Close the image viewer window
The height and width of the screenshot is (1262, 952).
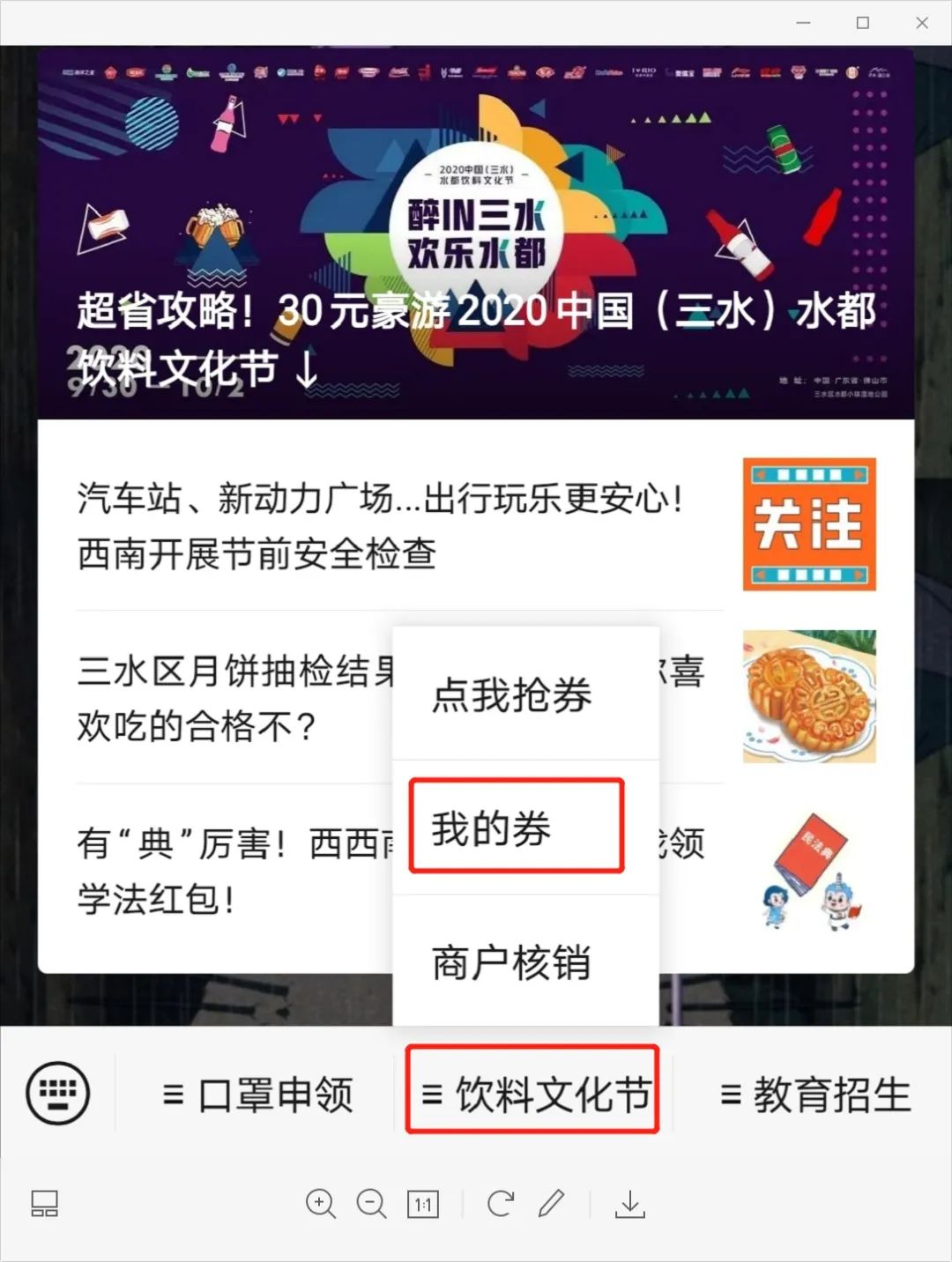pos(922,23)
